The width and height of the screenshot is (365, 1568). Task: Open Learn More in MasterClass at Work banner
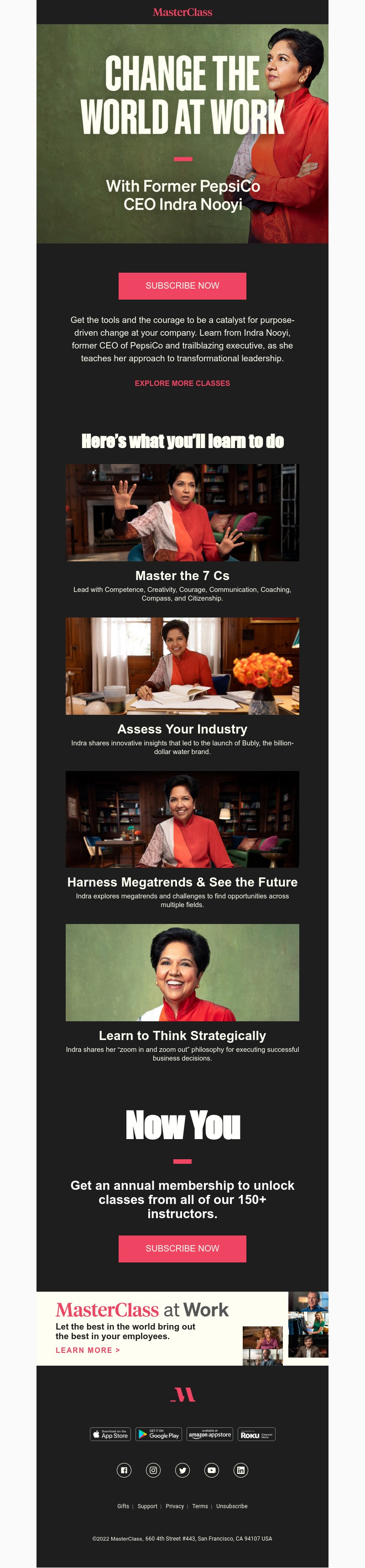click(88, 1350)
